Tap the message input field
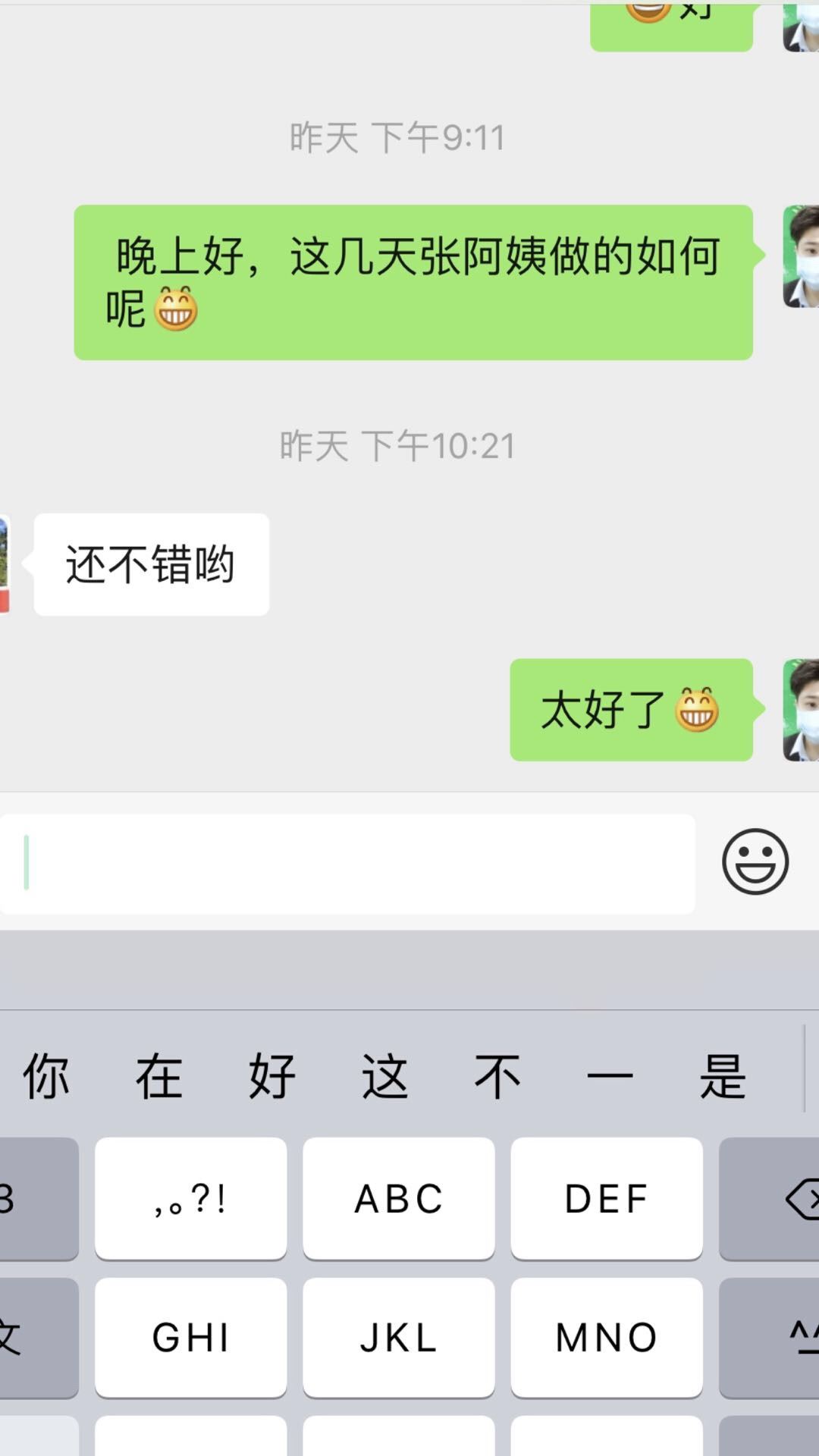This screenshot has height=1456, width=819. (349, 863)
